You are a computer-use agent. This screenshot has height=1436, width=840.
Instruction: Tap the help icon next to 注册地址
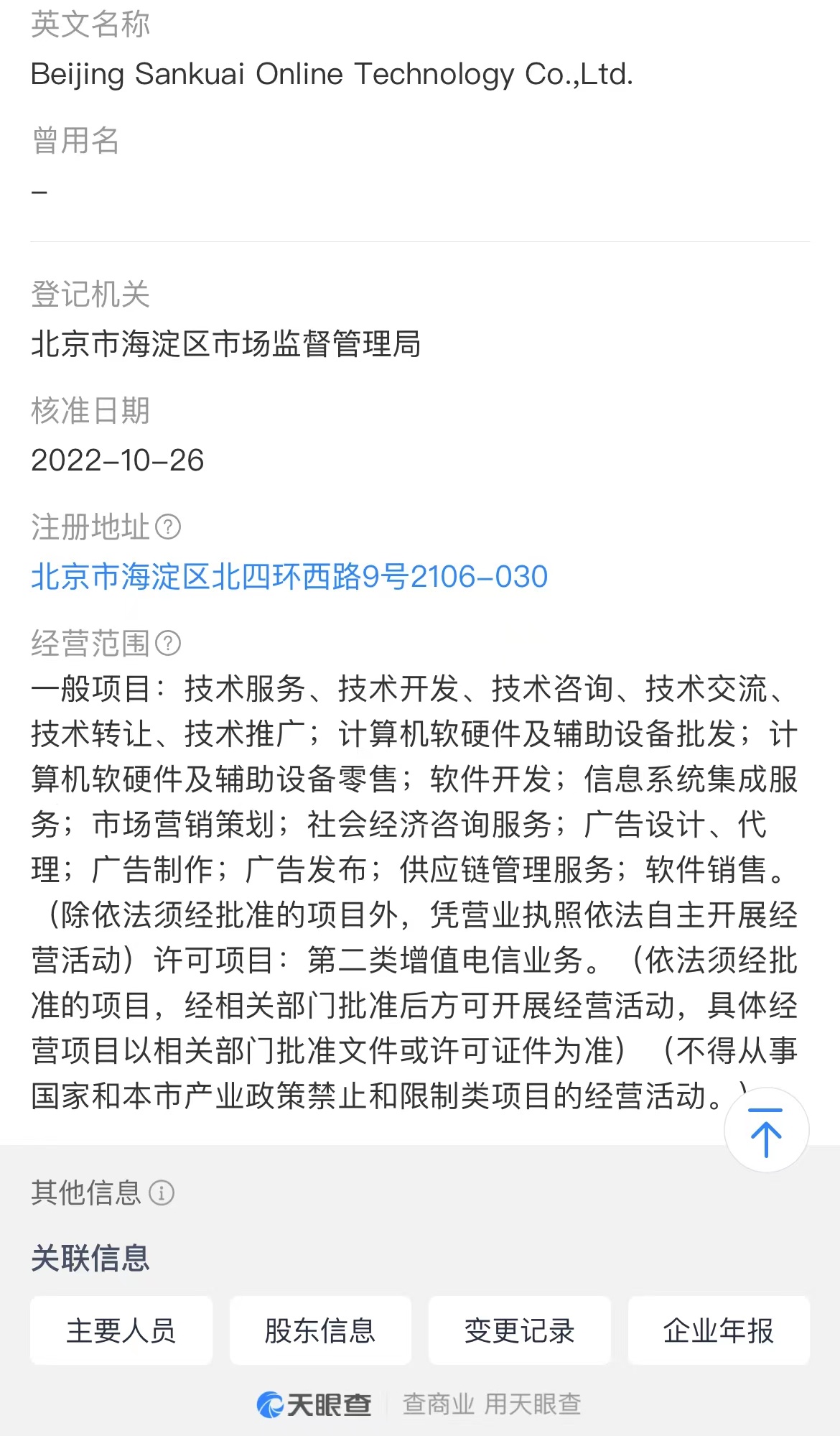(168, 527)
